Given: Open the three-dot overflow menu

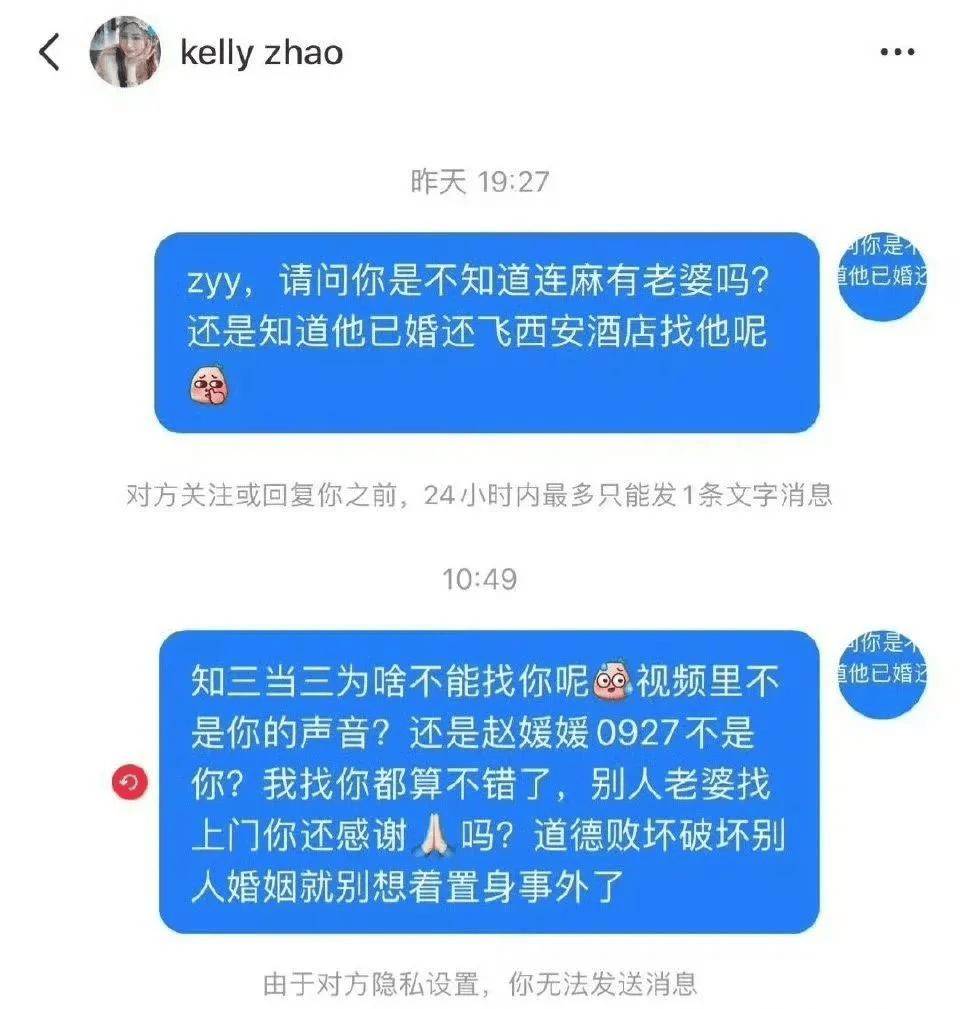Looking at the screenshot, I should (897, 53).
